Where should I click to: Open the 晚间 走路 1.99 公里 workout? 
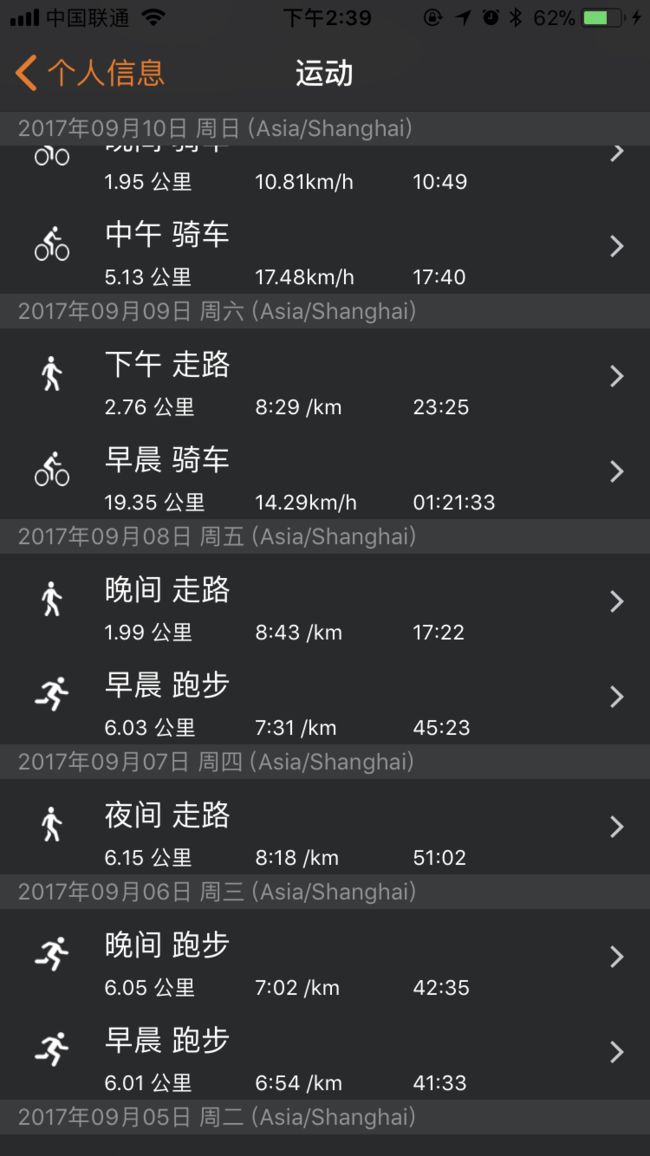[x=325, y=602]
